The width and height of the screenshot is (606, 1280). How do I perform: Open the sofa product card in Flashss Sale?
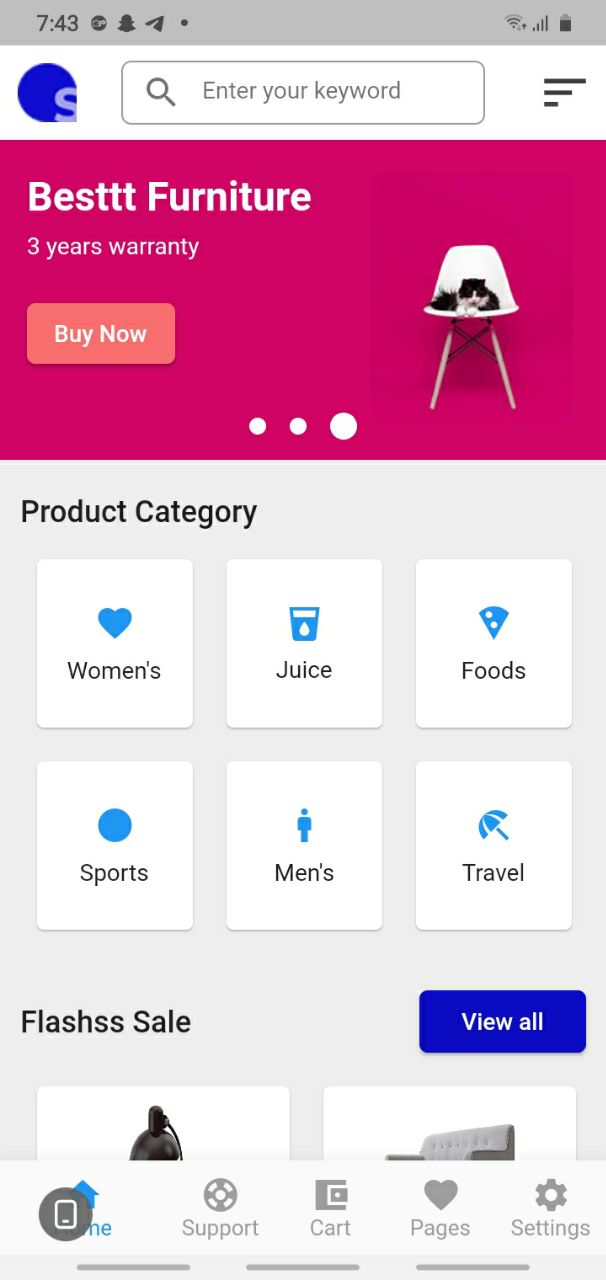pos(450,1123)
